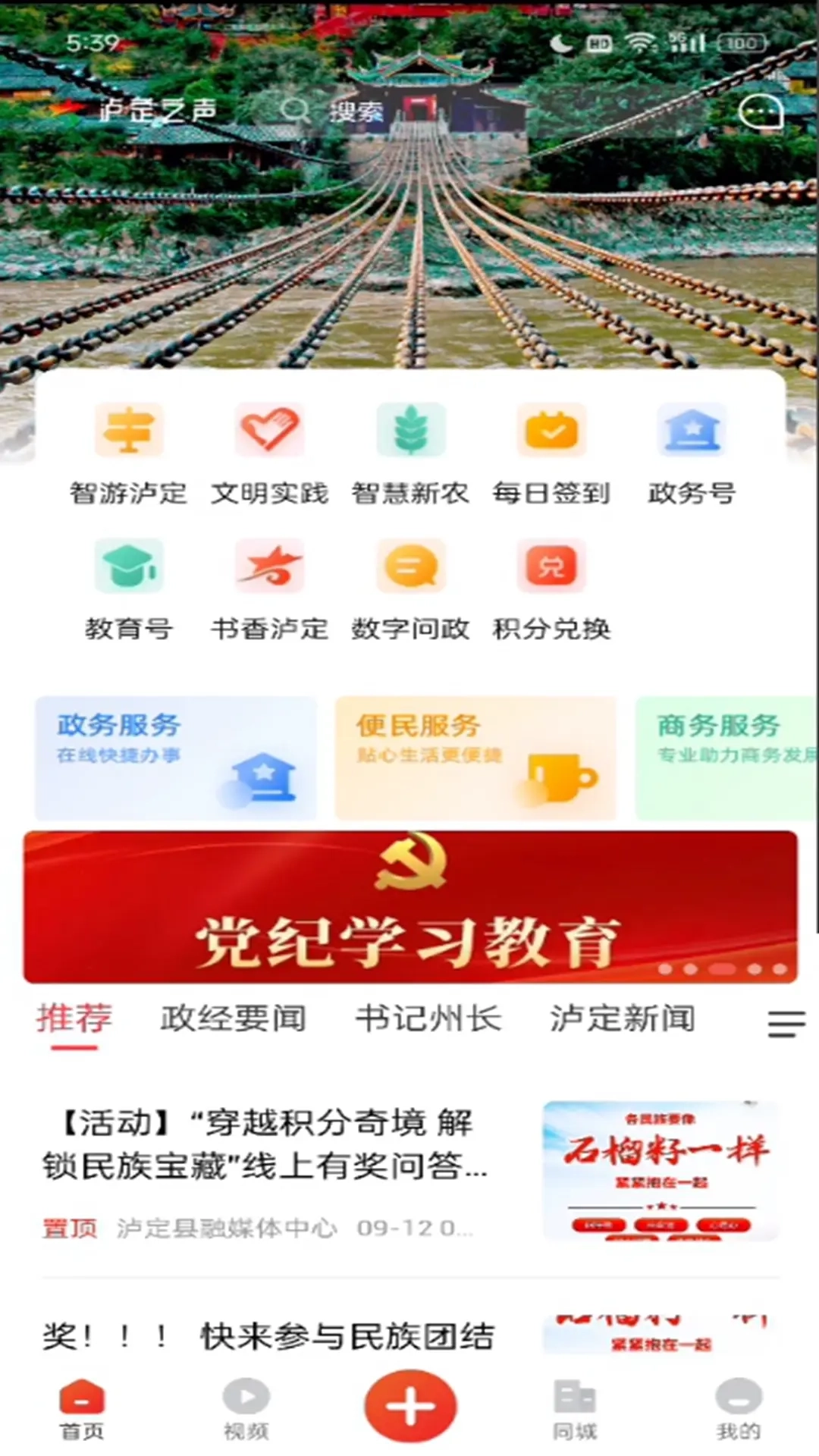Open the channel list via hamburger icon
The width and height of the screenshot is (819, 1456).
pyautogui.click(x=786, y=1022)
